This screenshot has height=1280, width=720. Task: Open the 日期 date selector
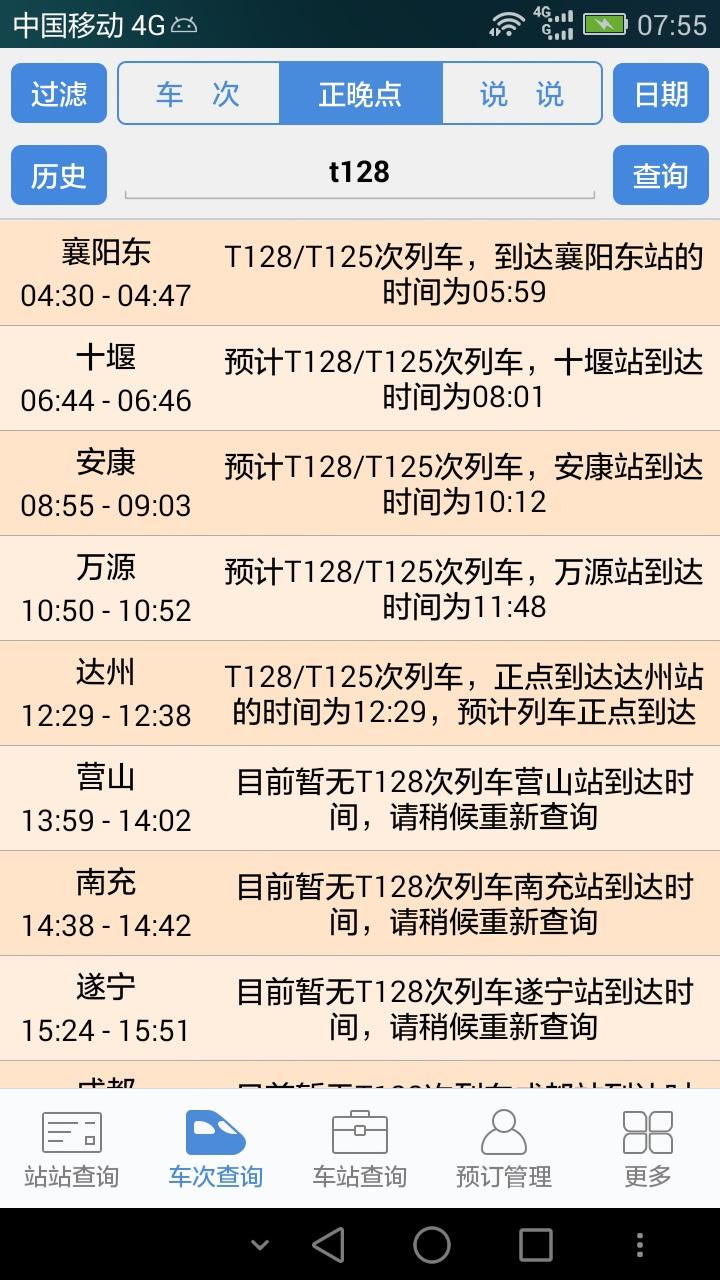point(660,93)
